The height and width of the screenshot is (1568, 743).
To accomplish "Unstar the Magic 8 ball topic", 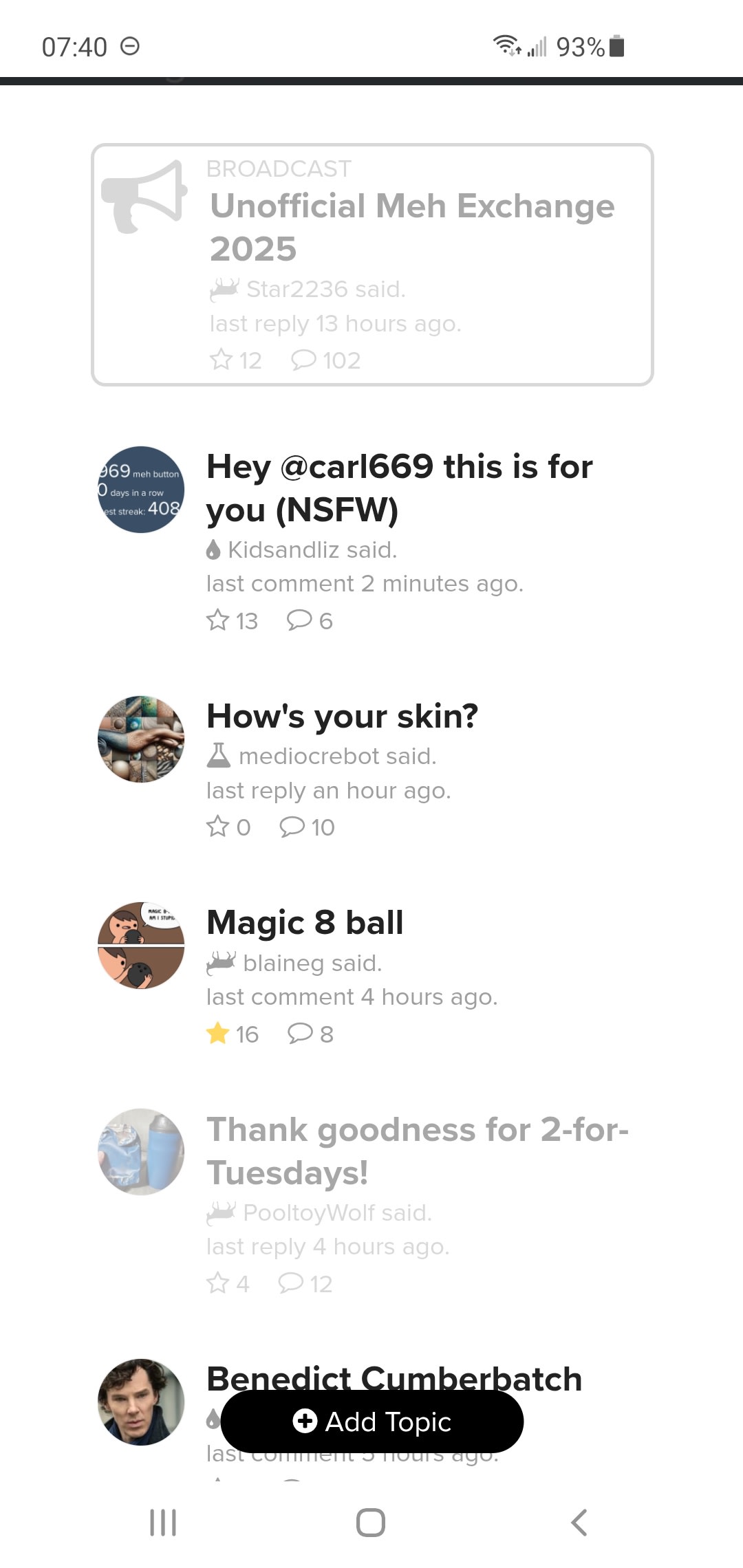I will tap(218, 1033).
